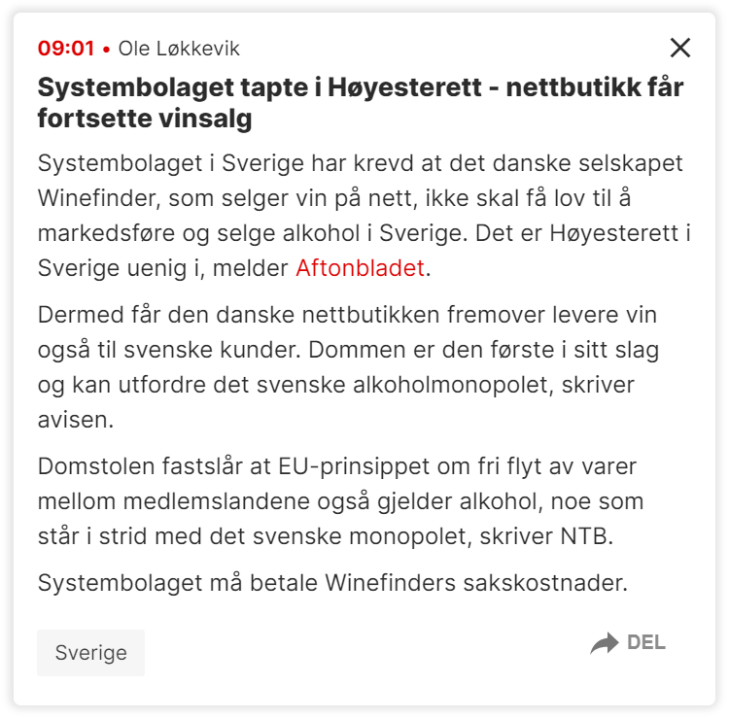Share the article with DEL
The width and height of the screenshot is (729, 720).
tap(628, 643)
